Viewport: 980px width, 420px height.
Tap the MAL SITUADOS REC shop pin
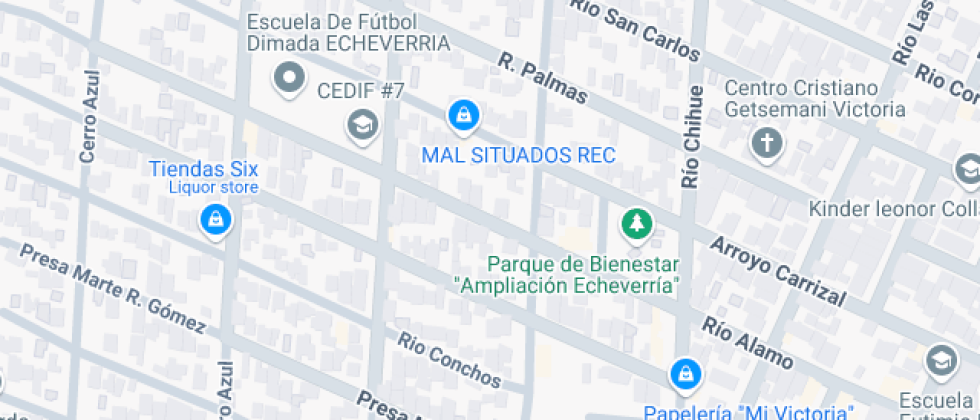[x=462, y=116]
